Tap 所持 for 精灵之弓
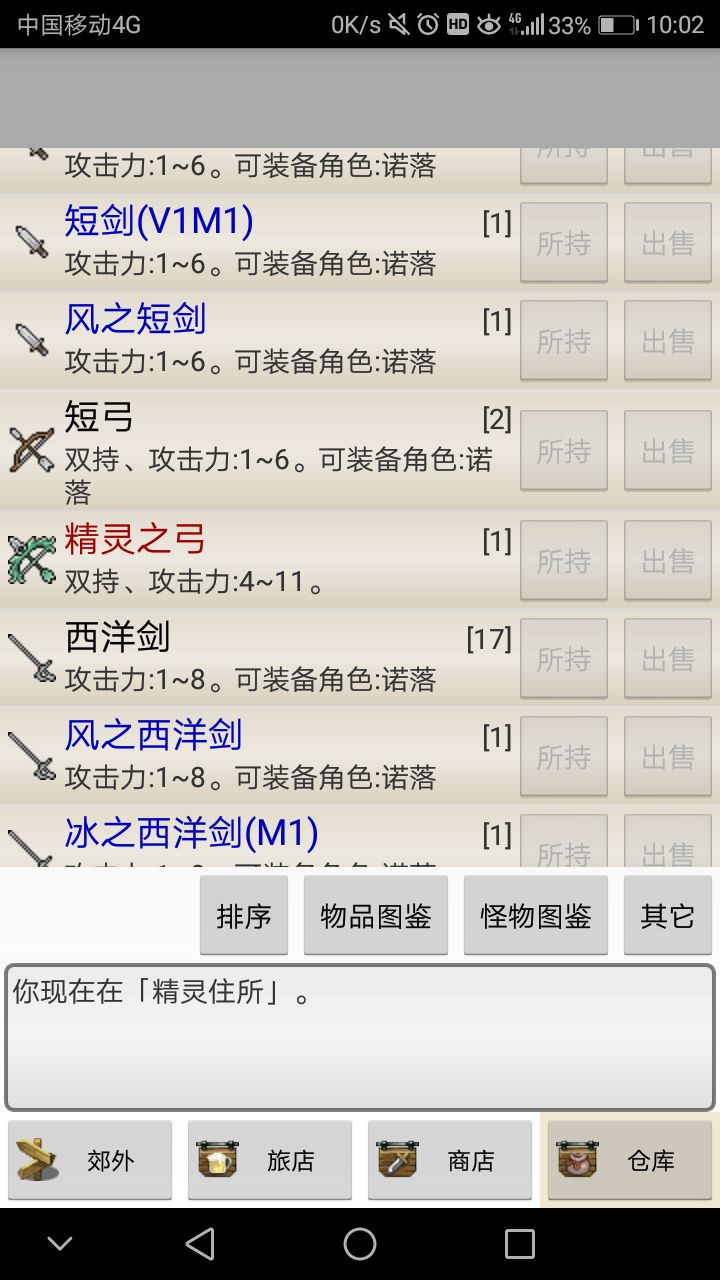Image resolution: width=720 pixels, height=1280 pixels. point(563,561)
